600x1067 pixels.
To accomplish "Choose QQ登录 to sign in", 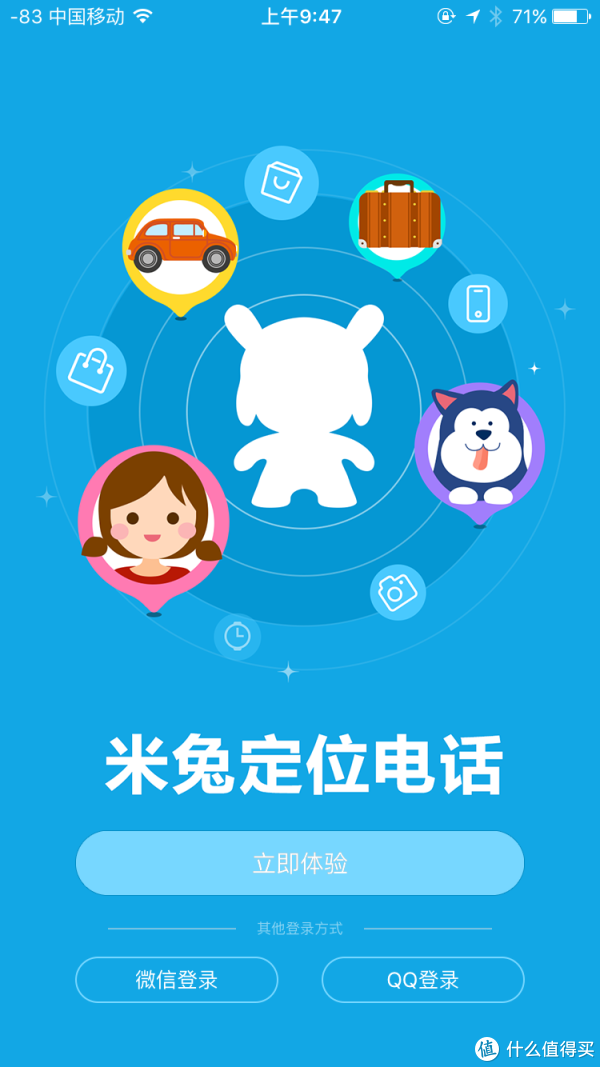I will pos(423,980).
